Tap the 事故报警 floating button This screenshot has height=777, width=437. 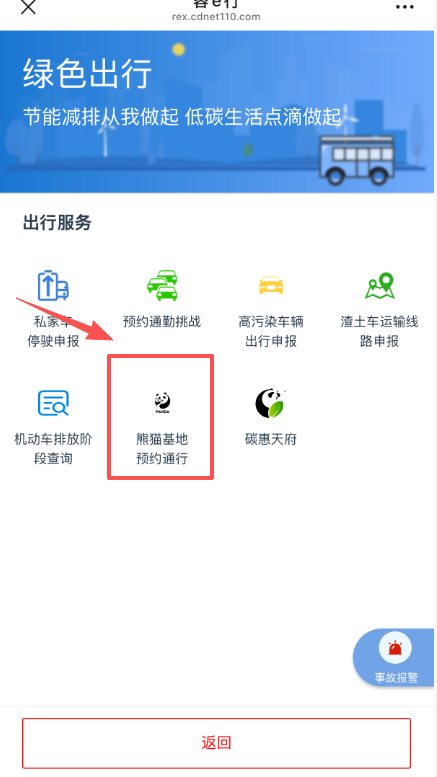(x=394, y=658)
